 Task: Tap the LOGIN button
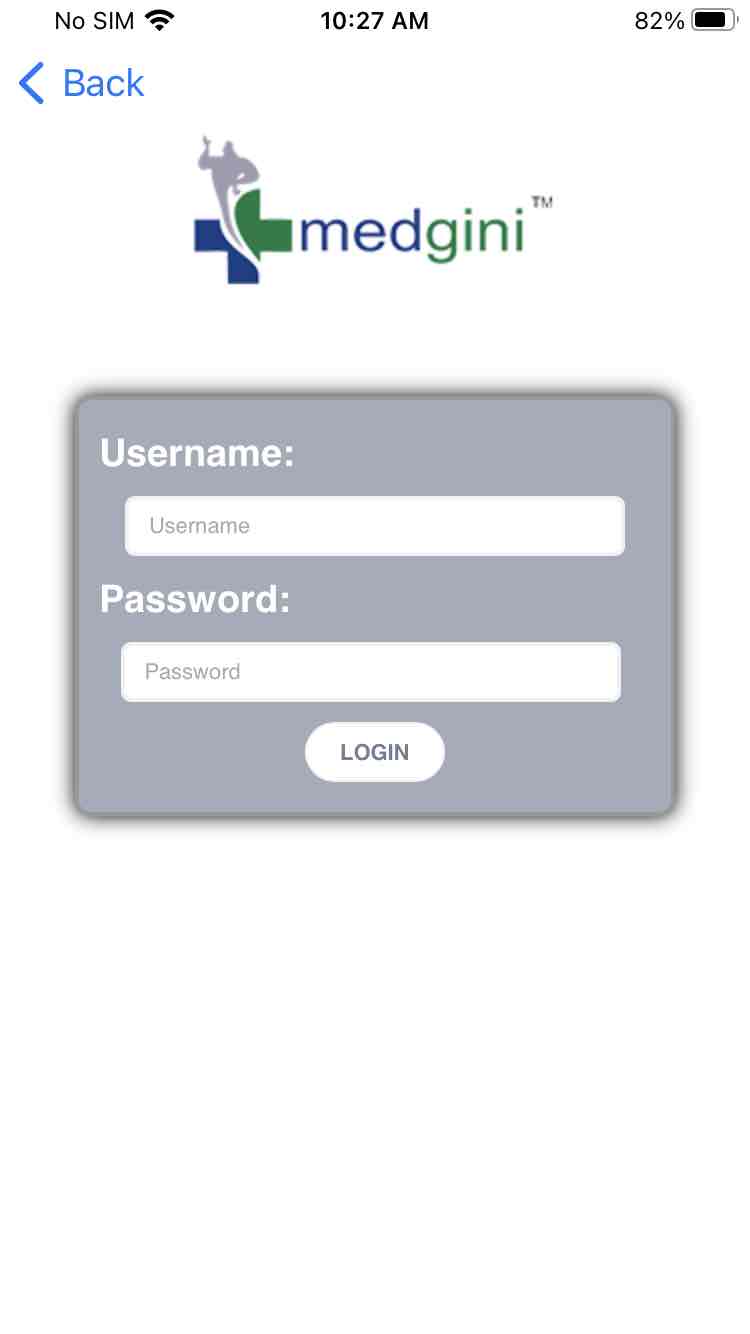(x=375, y=752)
